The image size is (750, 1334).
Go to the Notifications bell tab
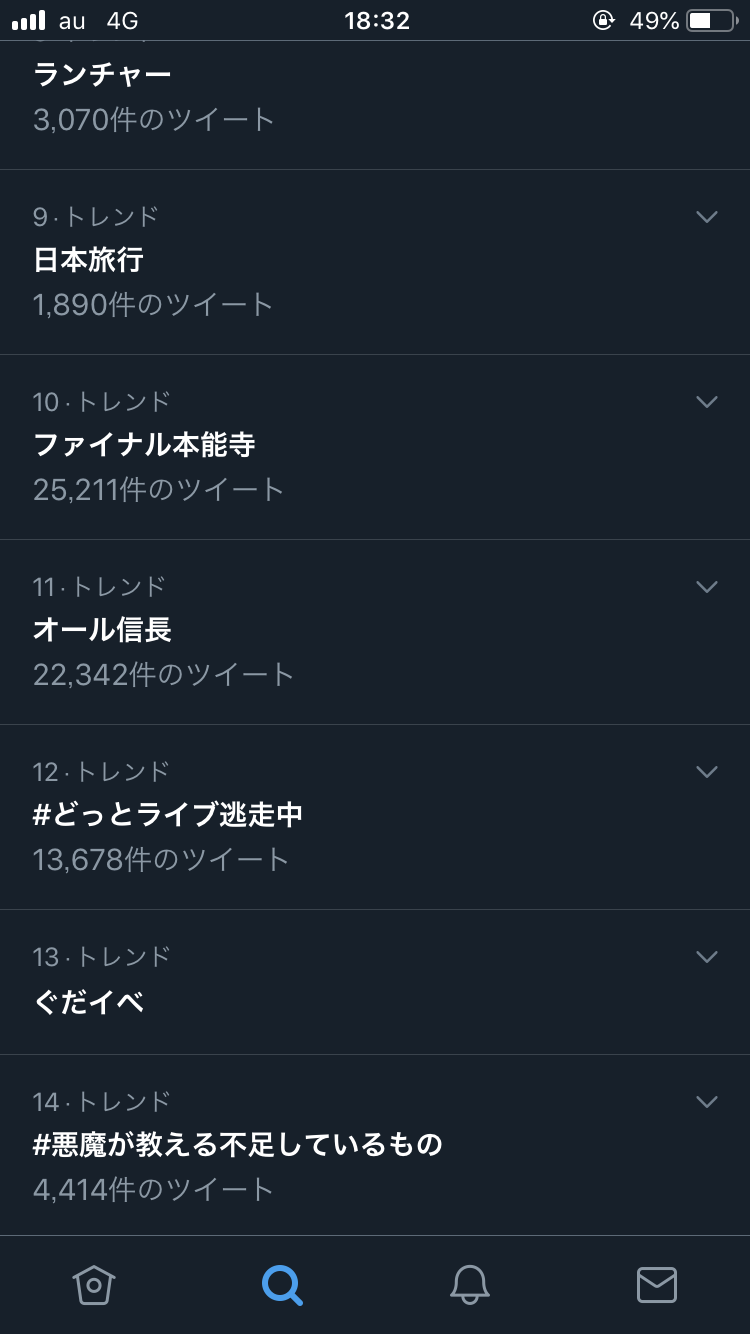pos(469,1284)
